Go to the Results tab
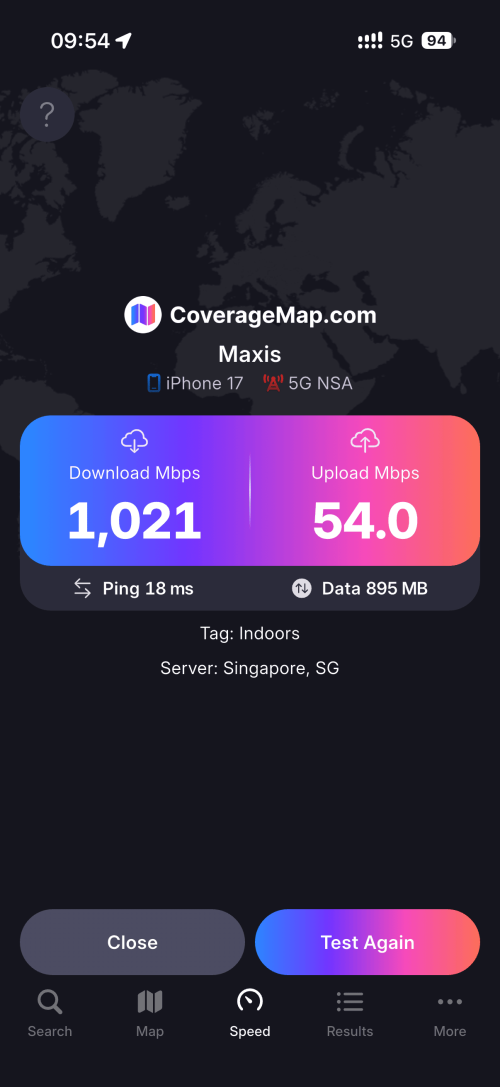 point(350,1013)
